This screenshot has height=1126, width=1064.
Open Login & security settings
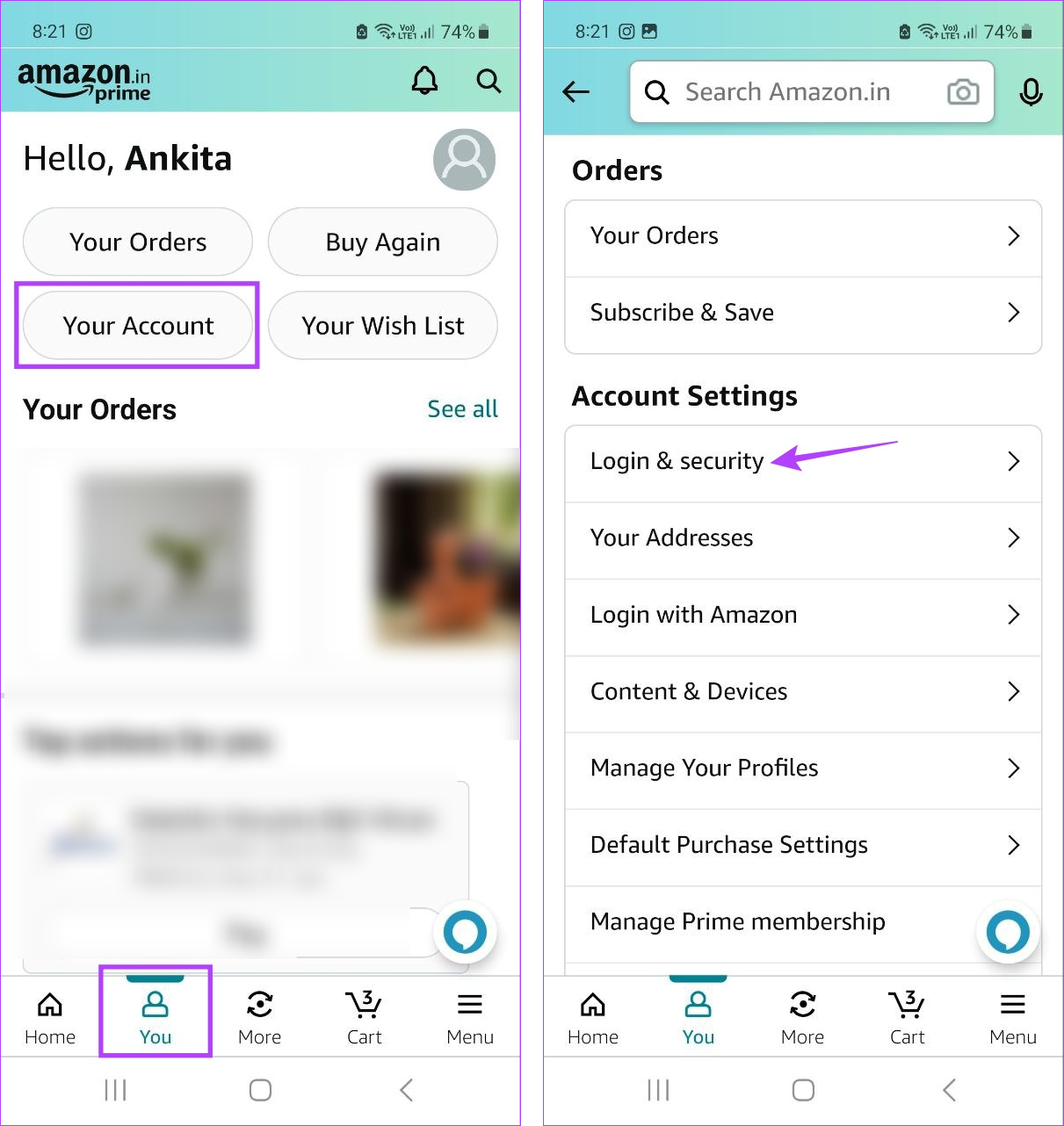click(x=802, y=461)
